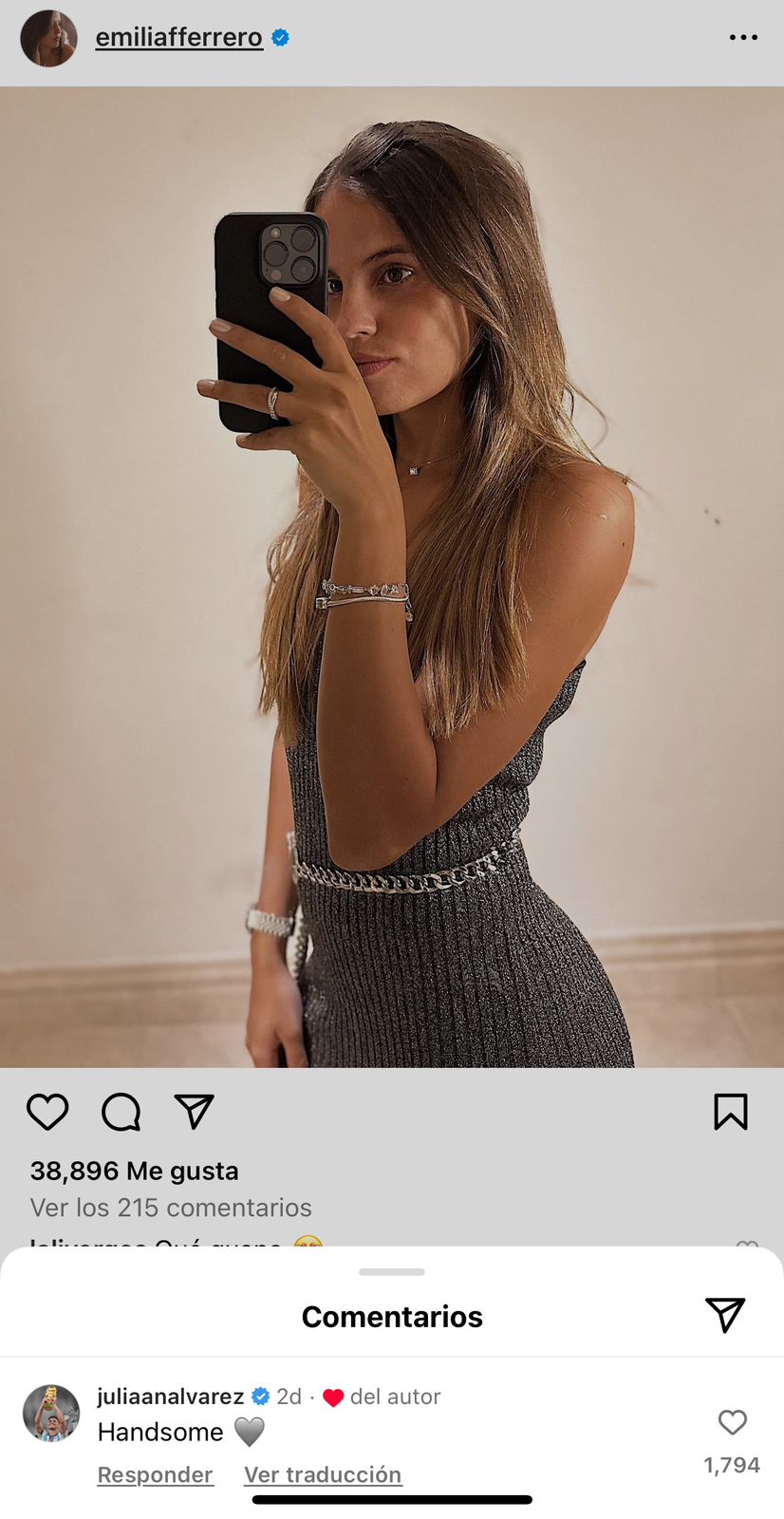
Task: Like juliaanalvarez's Handsome comment
Action: click(732, 1422)
